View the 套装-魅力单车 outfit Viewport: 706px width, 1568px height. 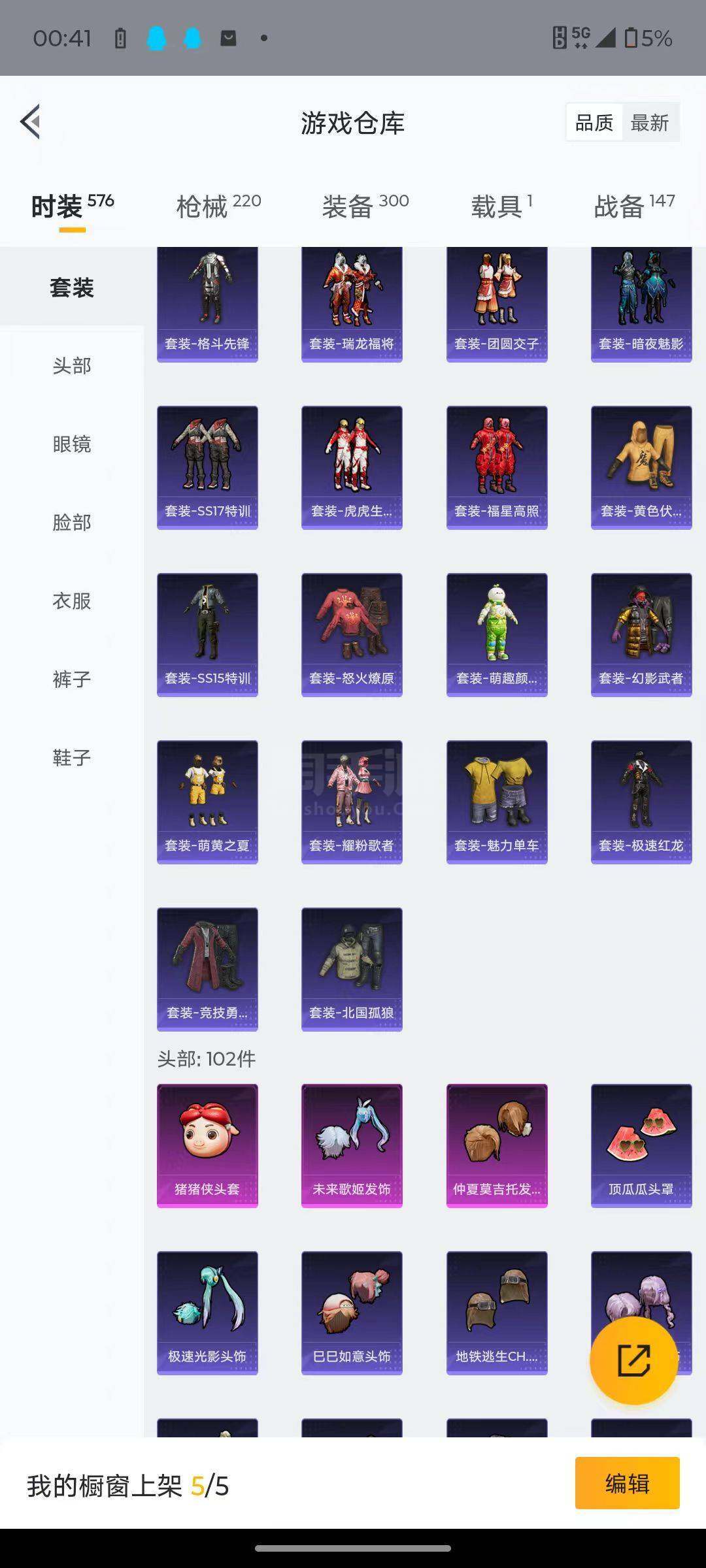point(497,802)
